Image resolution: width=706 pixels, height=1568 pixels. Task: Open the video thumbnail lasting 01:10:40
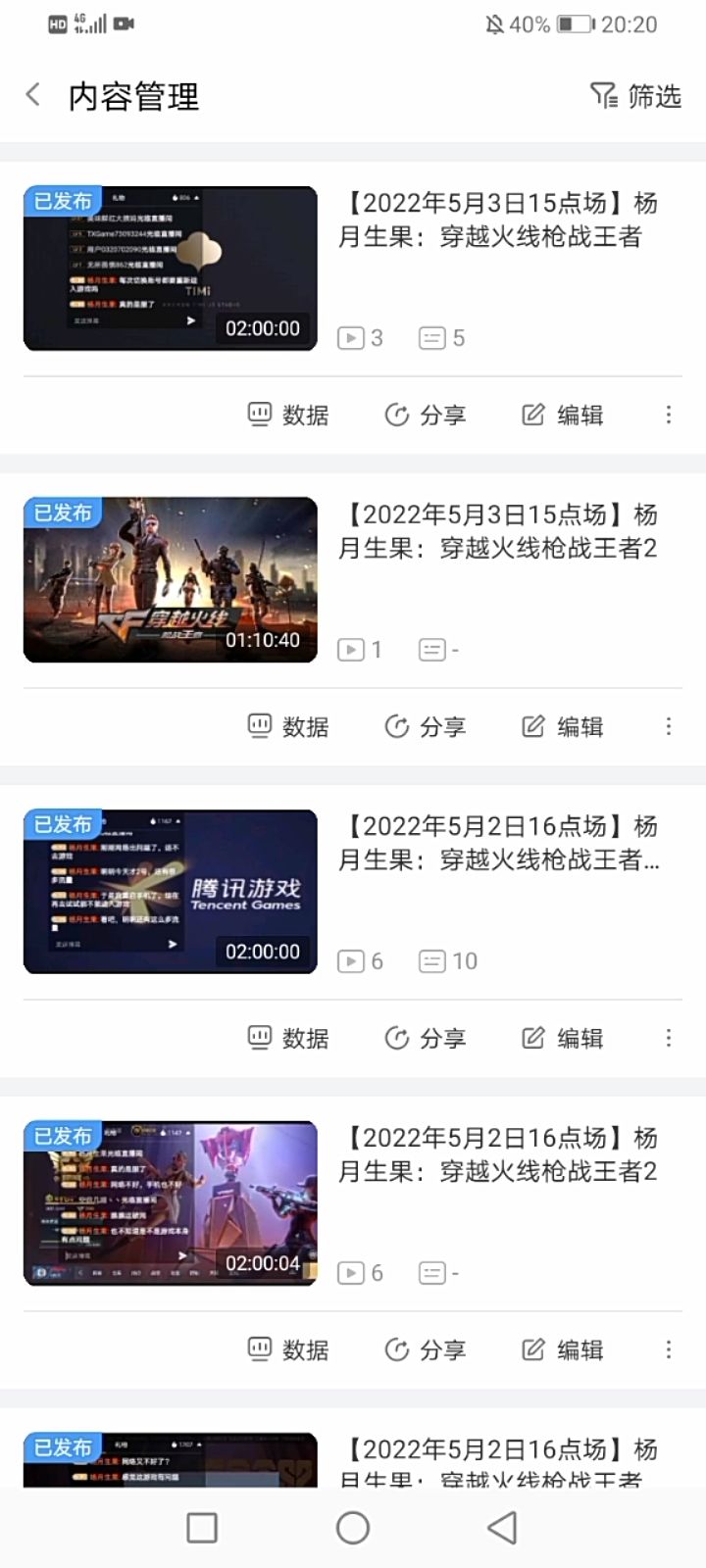pos(171,580)
